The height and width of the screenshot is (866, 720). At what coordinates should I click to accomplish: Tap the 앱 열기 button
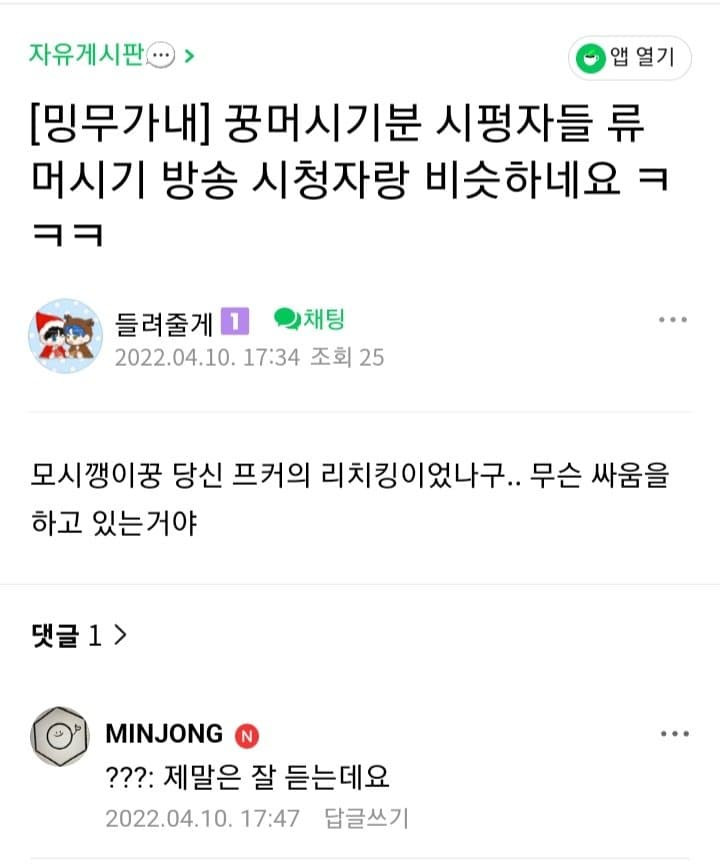[x=630, y=57]
